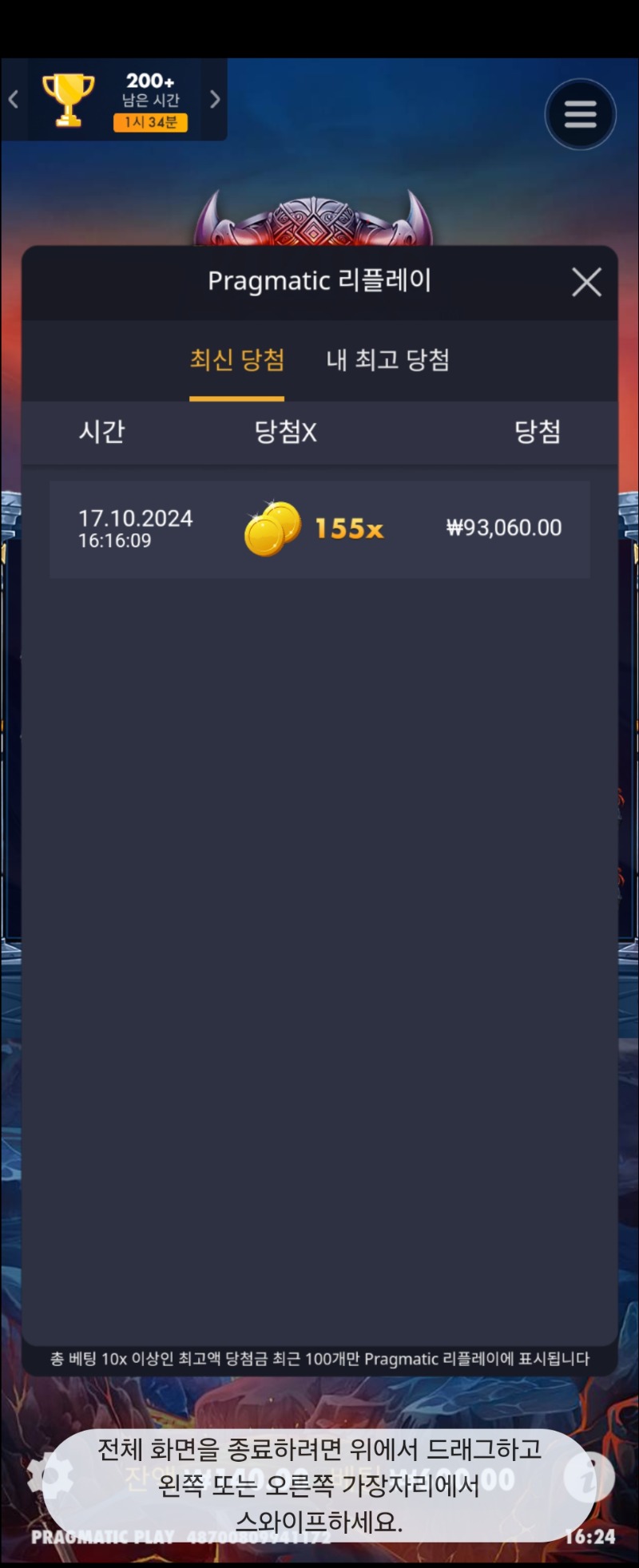Select the 최신 당첨 tab

tap(236, 360)
